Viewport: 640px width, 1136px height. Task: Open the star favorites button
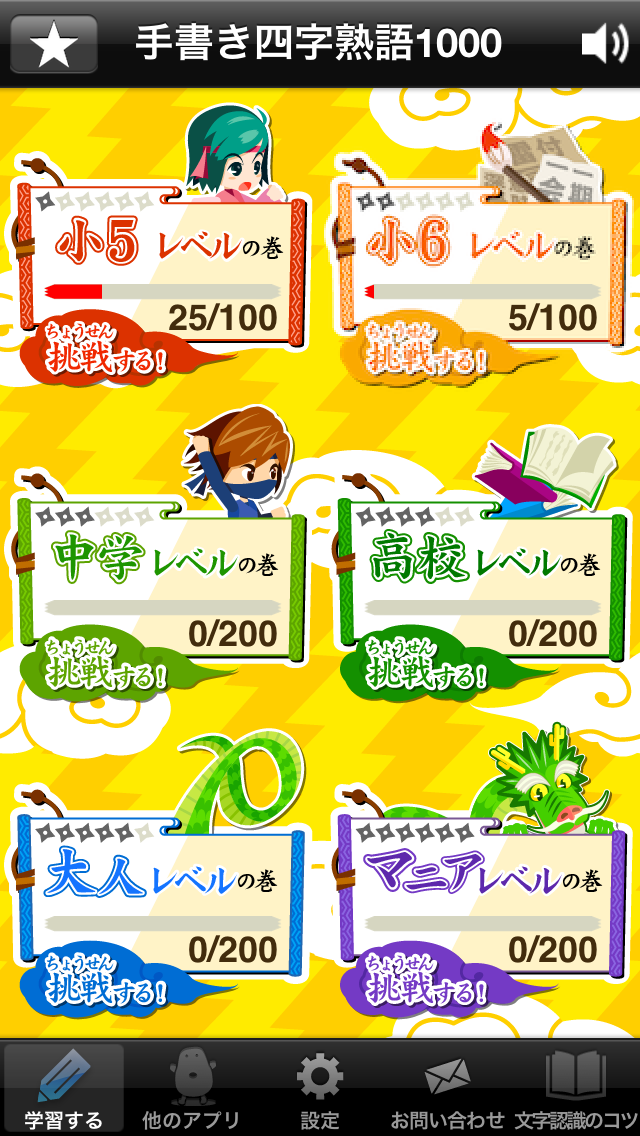pyautogui.click(x=53, y=44)
